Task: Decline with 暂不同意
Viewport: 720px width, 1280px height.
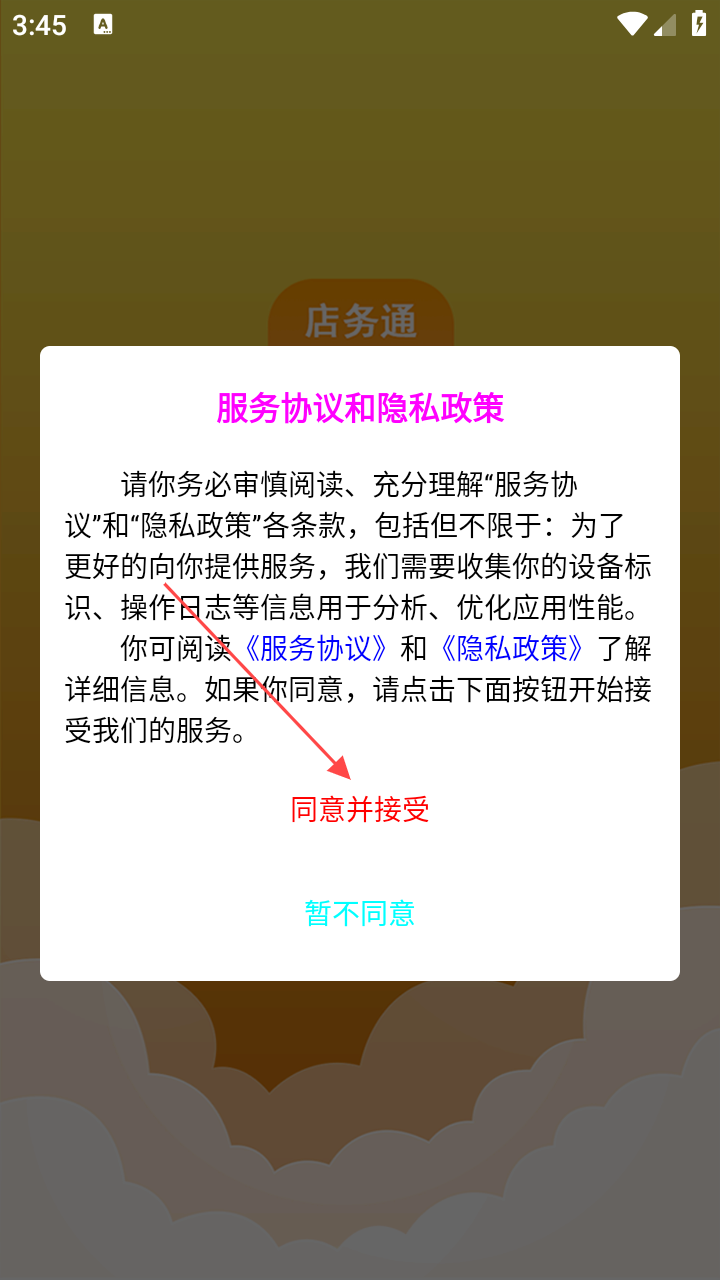Action: click(x=360, y=913)
